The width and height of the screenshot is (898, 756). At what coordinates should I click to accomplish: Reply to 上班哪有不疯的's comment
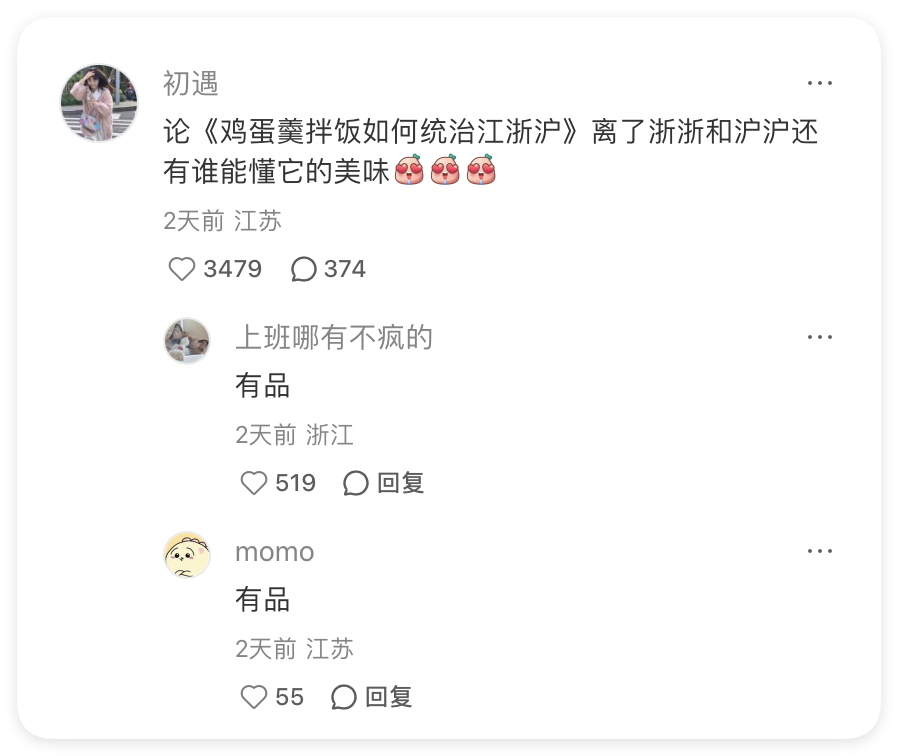point(385,483)
